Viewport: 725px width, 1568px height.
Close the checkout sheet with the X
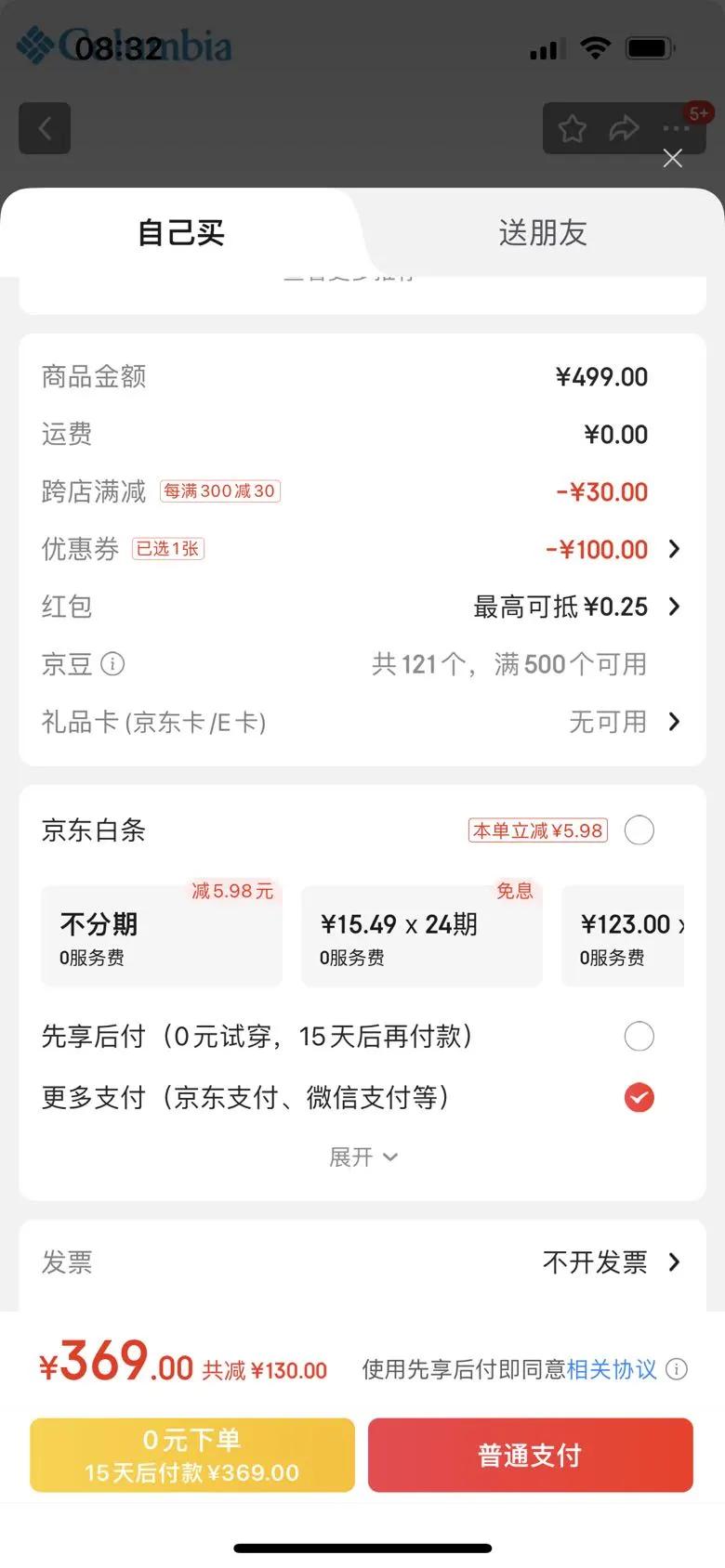coord(673,159)
